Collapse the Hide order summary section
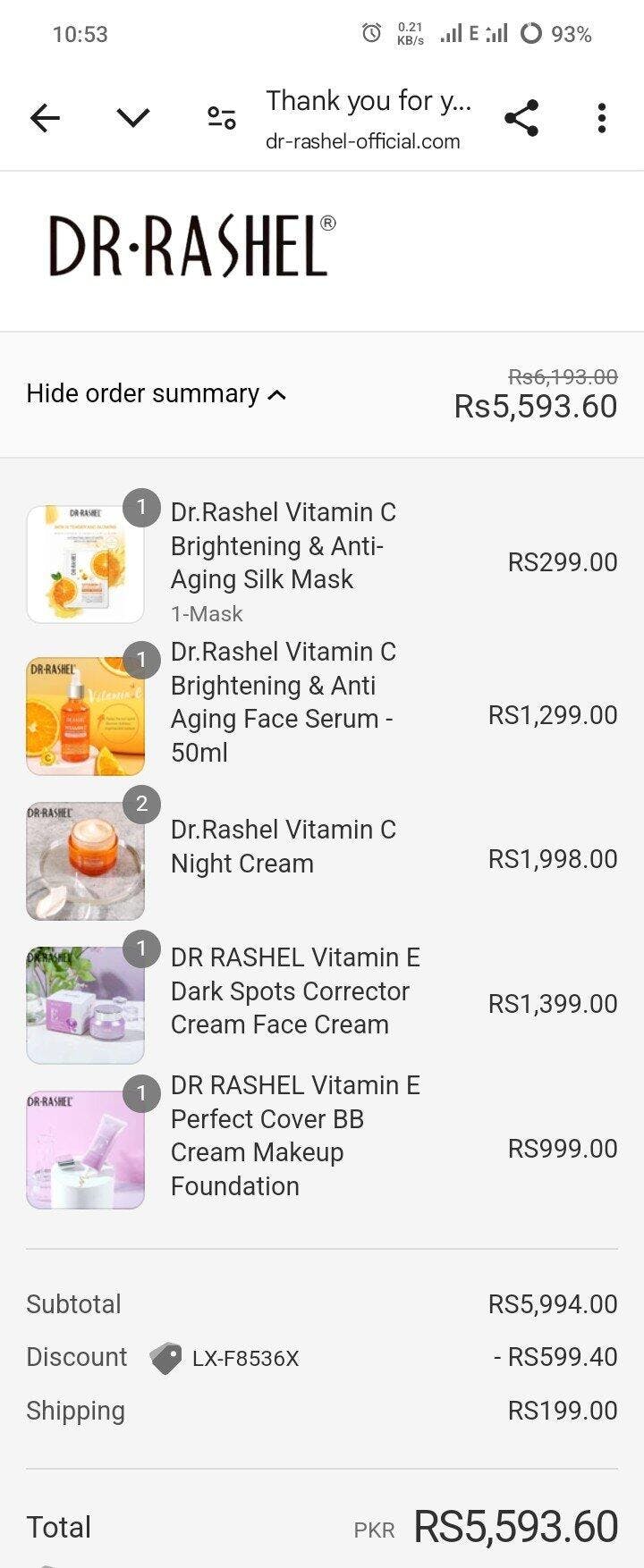The width and height of the screenshot is (644, 1568). (157, 394)
